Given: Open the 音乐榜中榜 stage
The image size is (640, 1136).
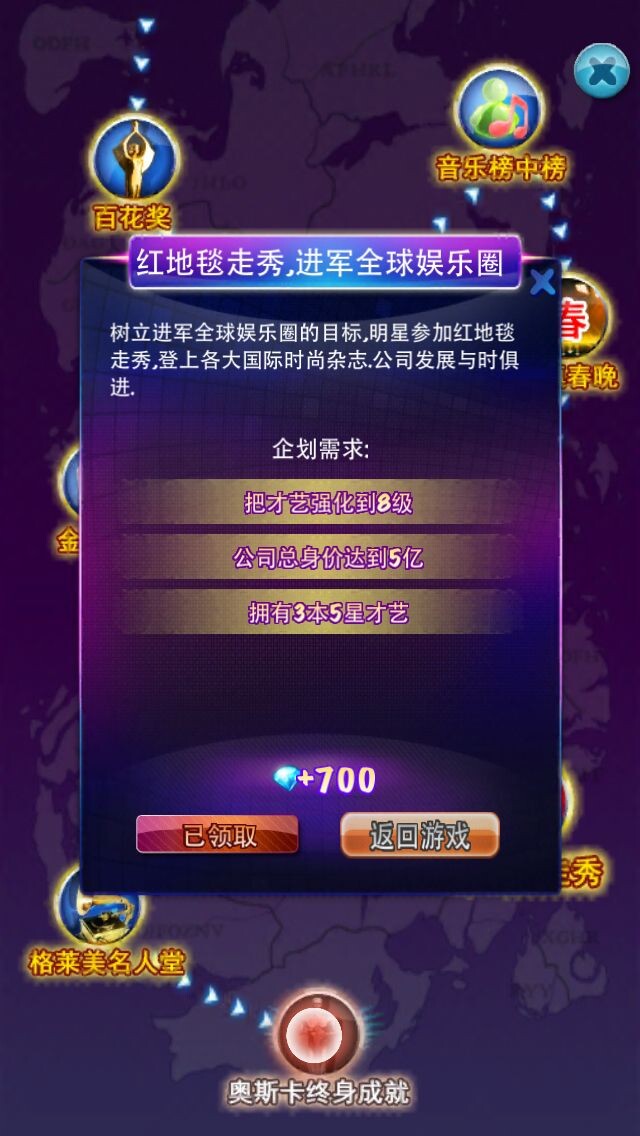Looking at the screenshot, I should [499, 111].
